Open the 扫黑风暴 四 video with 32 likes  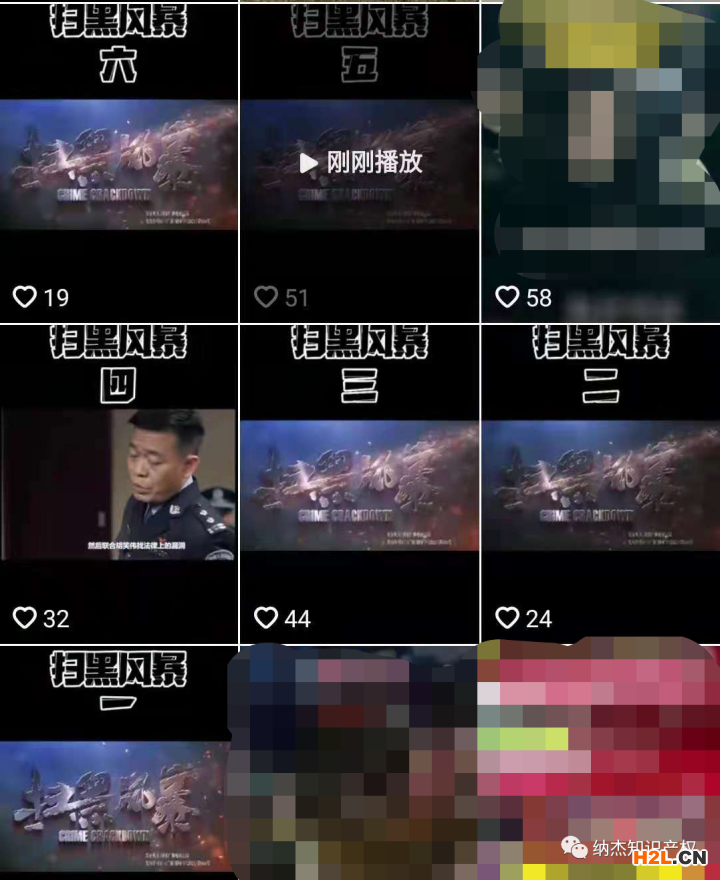(118, 485)
